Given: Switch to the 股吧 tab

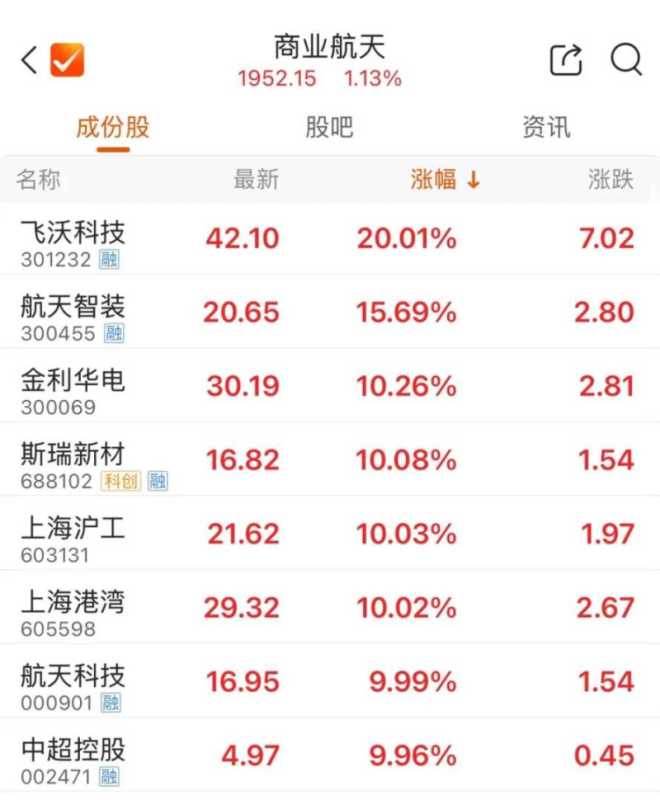Looking at the screenshot, I should 329,128.
